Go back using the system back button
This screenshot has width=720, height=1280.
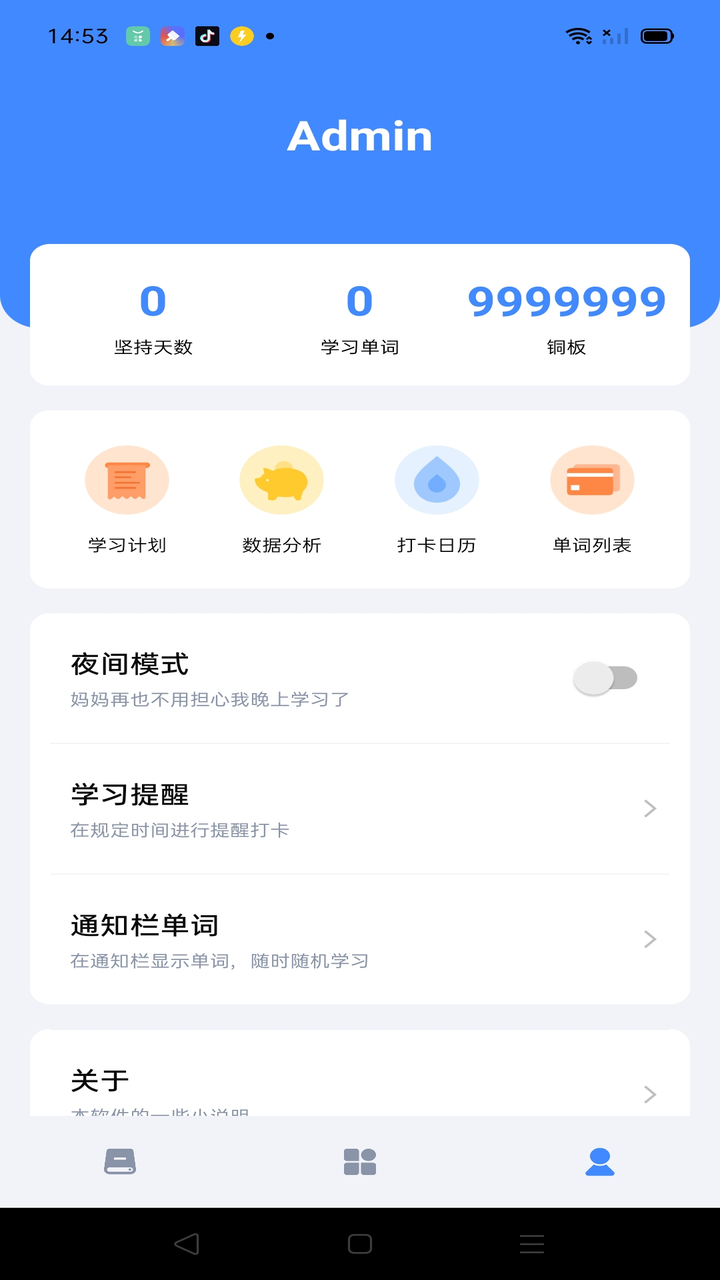point(186,1244)
